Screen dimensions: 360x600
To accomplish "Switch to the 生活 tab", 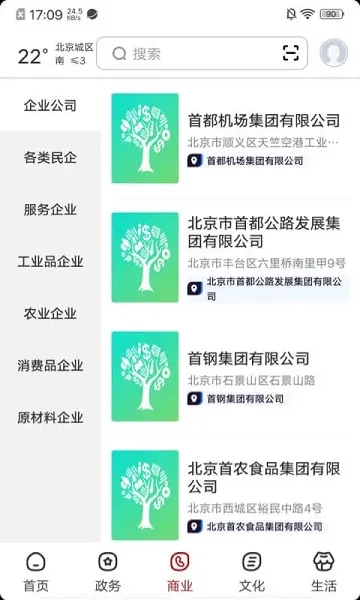I will pos(324,572).
